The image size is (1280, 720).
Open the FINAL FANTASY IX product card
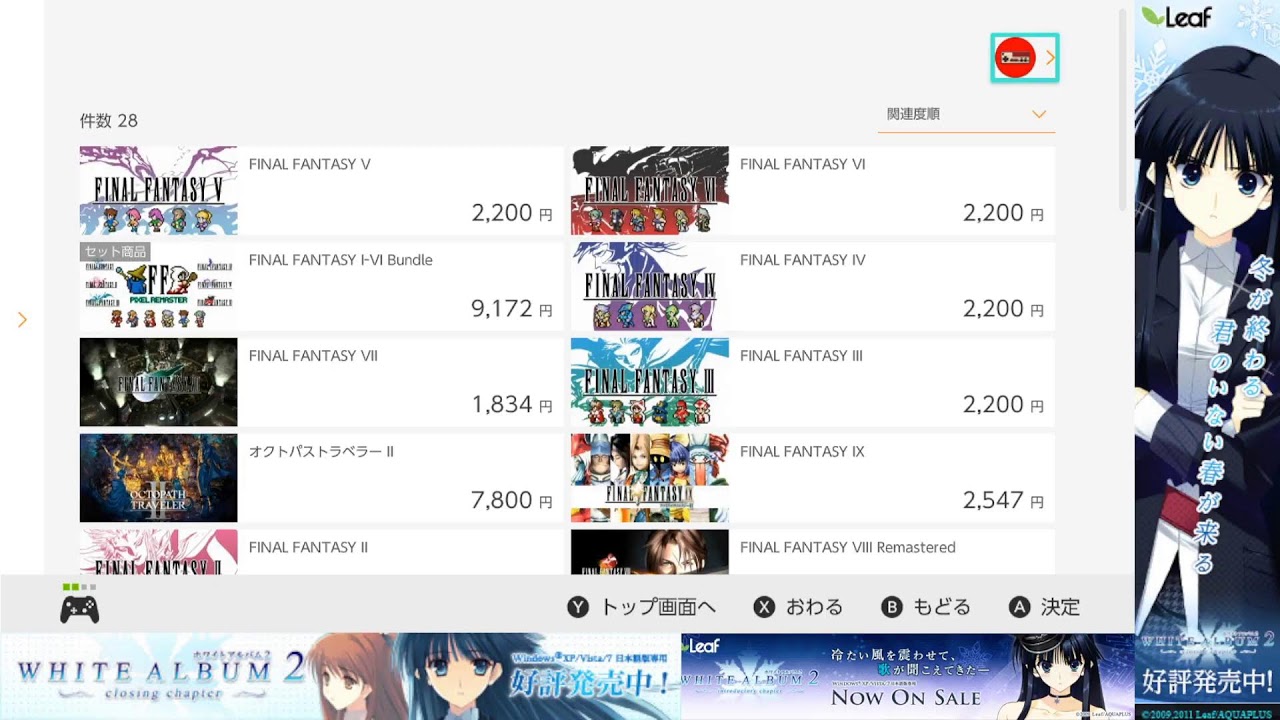coord(812,478)
